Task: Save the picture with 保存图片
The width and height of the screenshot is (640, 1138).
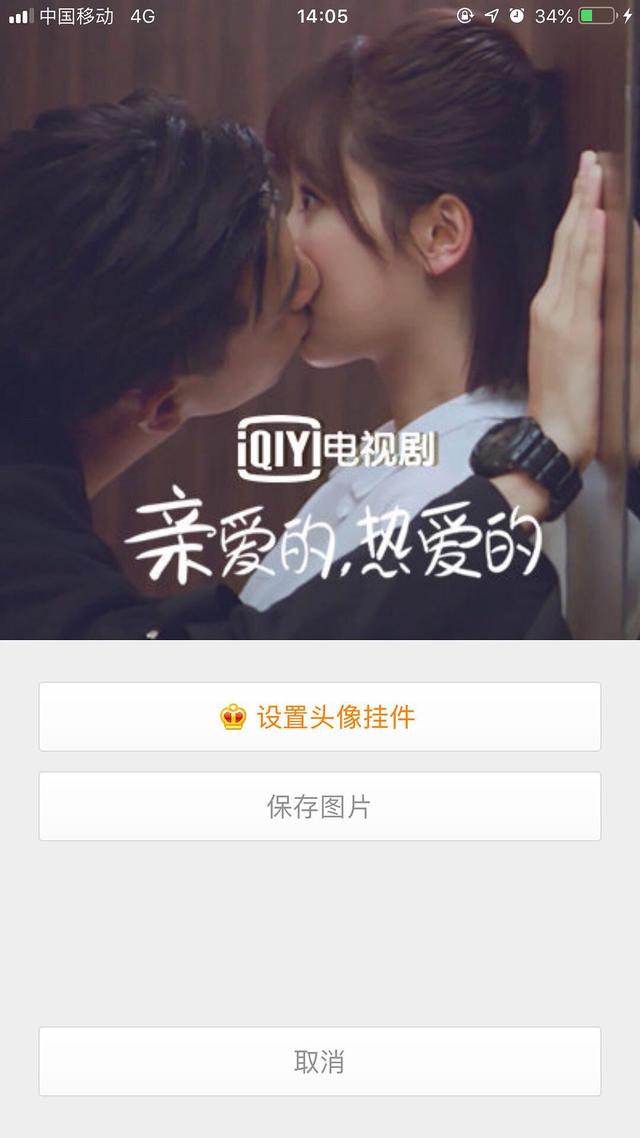Action: point(320,806)
